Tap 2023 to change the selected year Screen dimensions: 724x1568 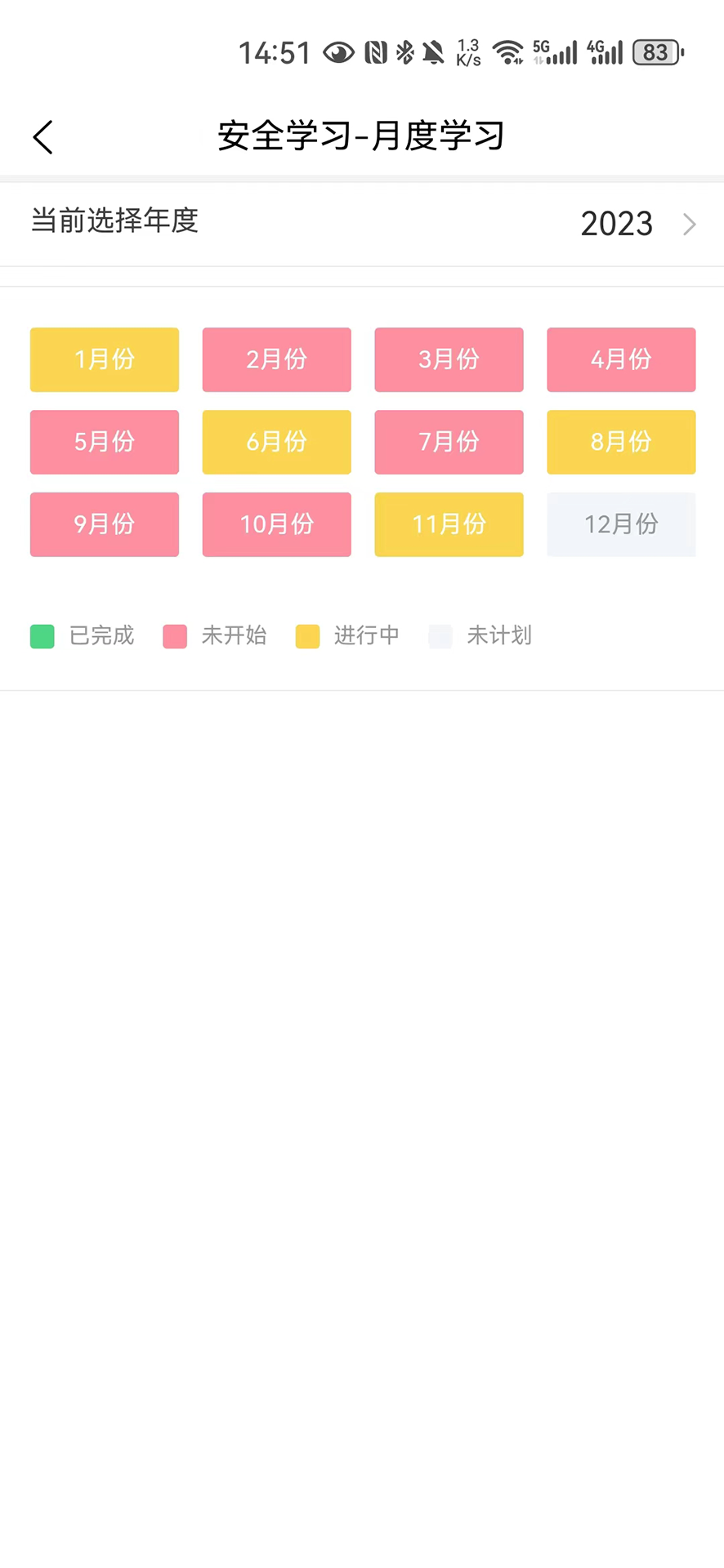point(616,224)
